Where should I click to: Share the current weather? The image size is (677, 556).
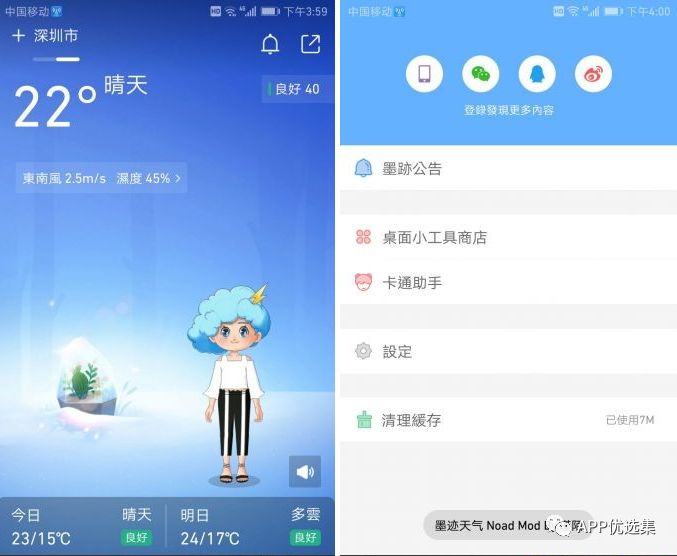coord(311,44)
